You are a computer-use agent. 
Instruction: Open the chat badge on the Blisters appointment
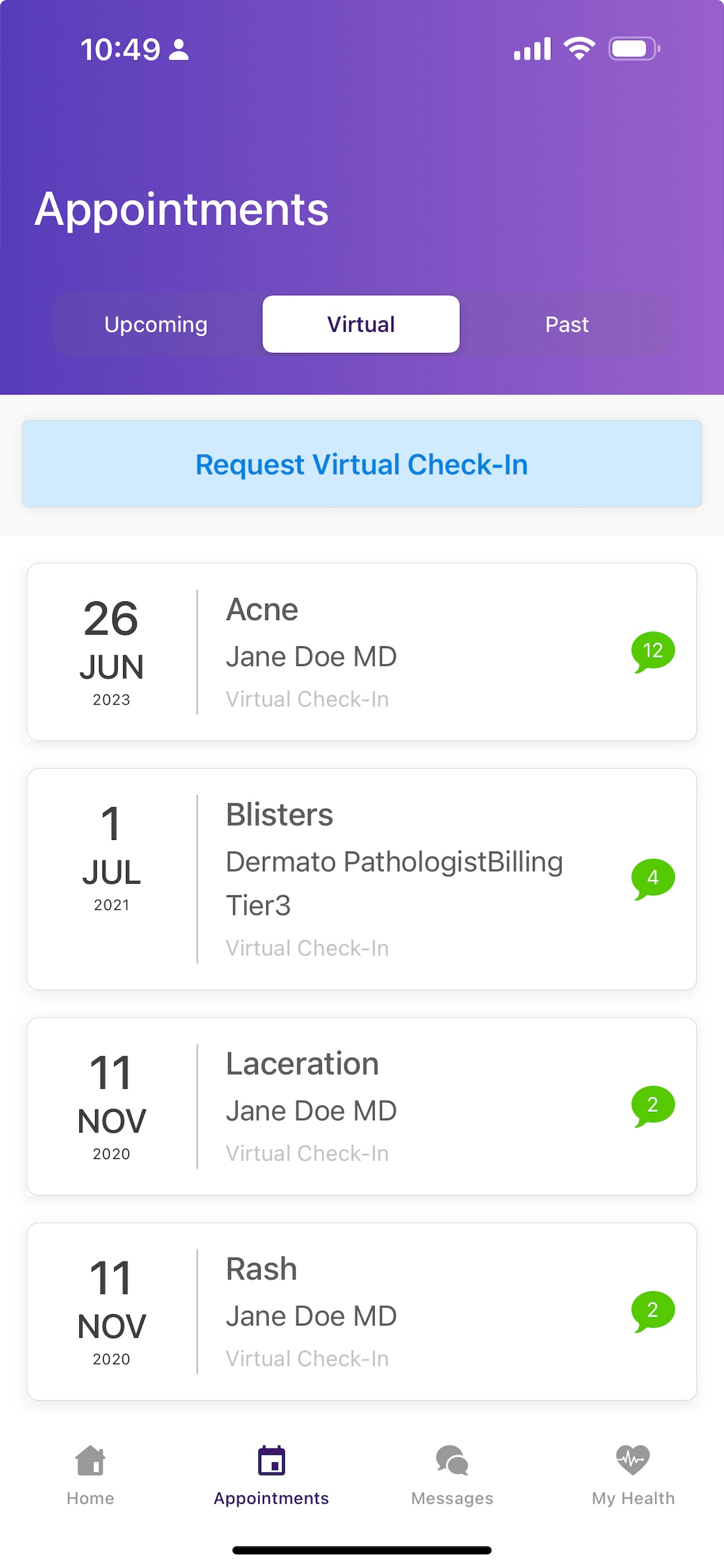(x=653, y=877)
